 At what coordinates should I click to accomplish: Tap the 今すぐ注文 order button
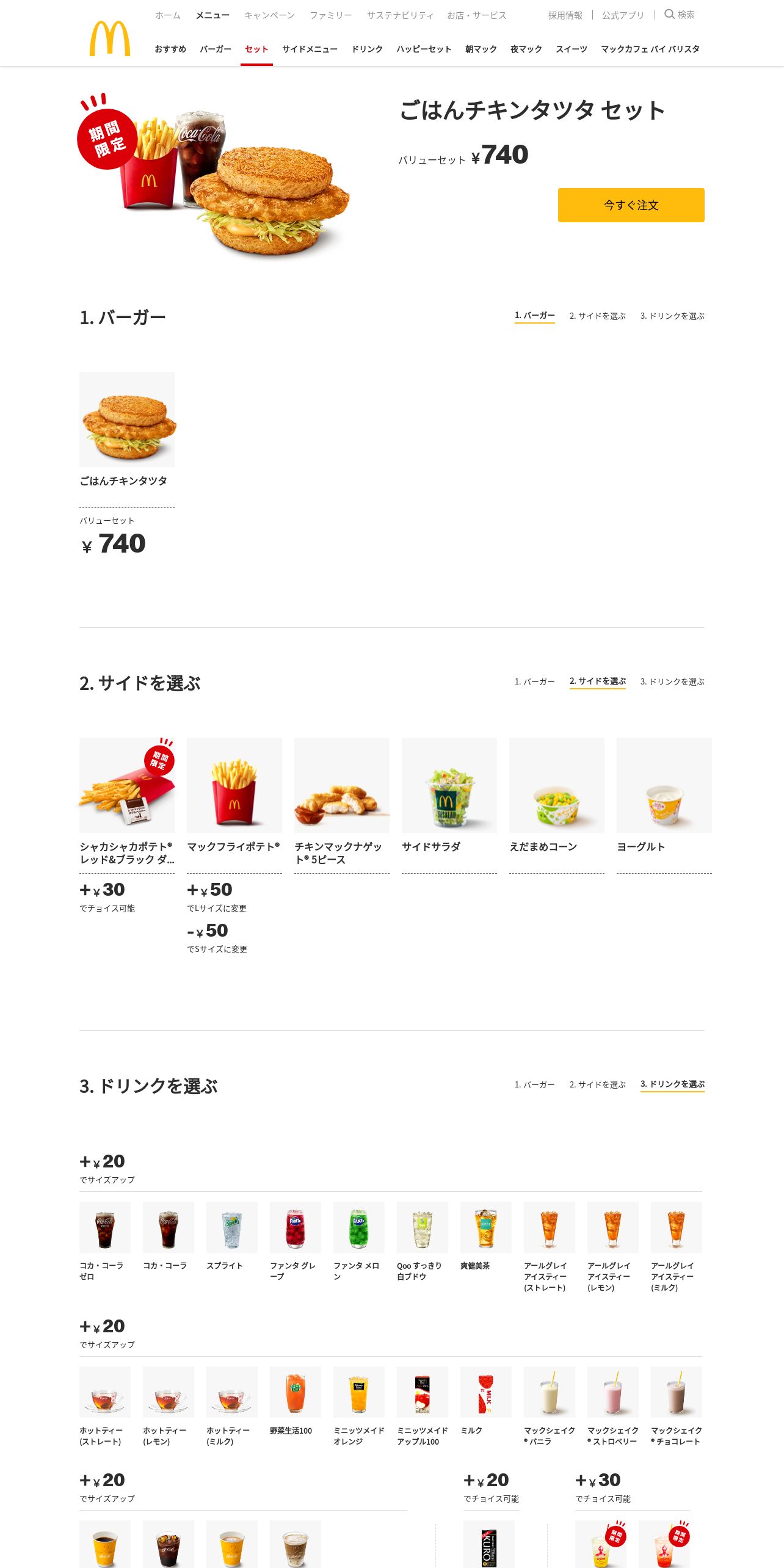pyautogui.click(x=631, y=205)
